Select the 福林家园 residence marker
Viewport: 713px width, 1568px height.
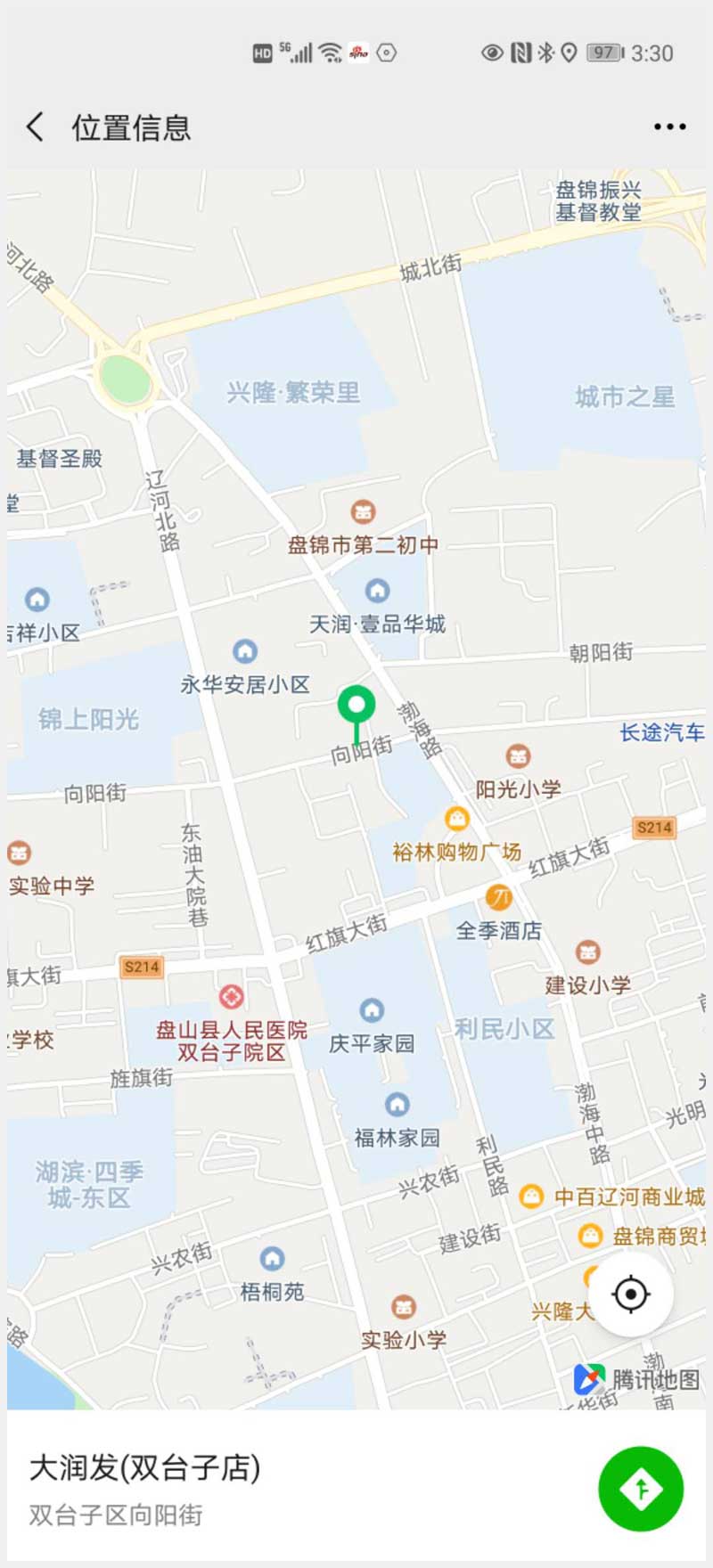(x=397, y=1105)
